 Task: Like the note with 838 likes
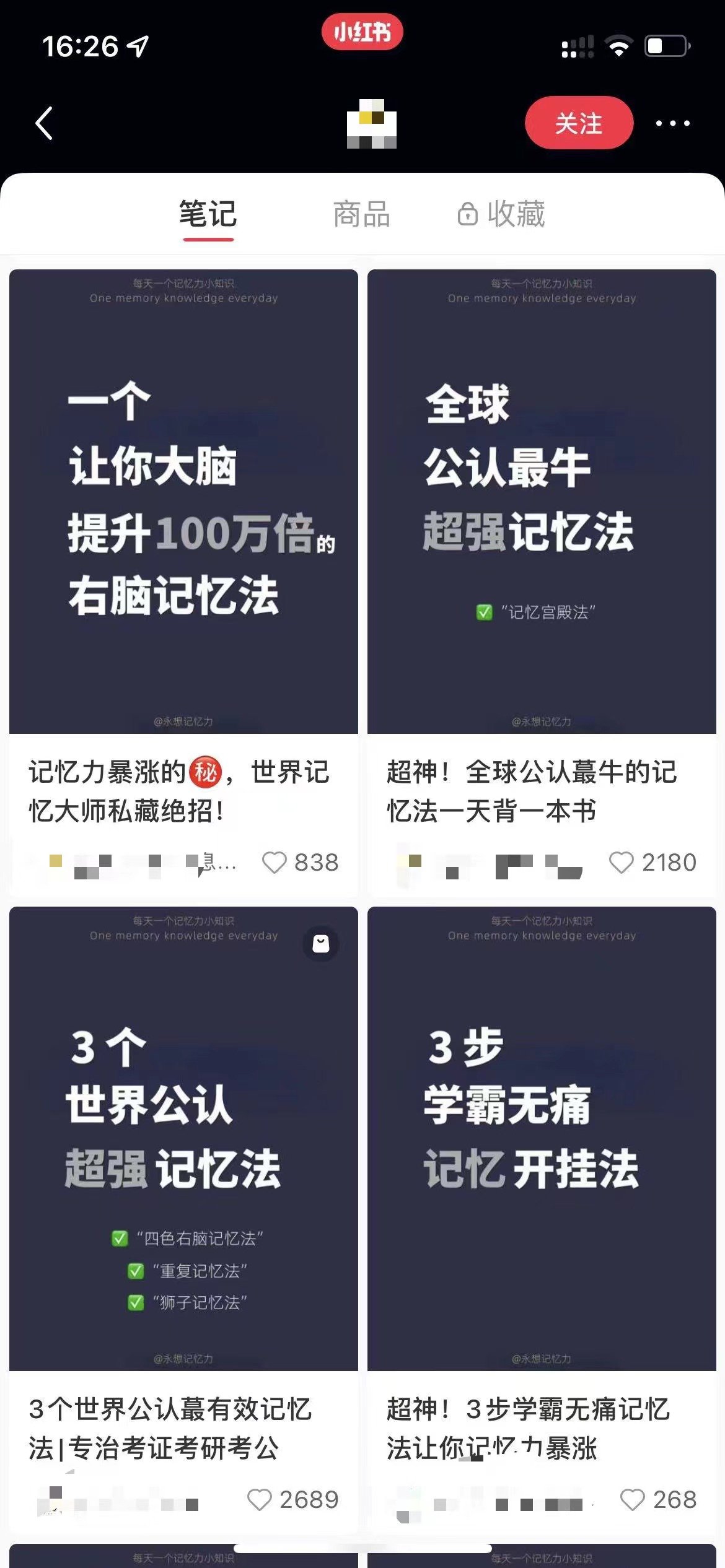[275, 862]
